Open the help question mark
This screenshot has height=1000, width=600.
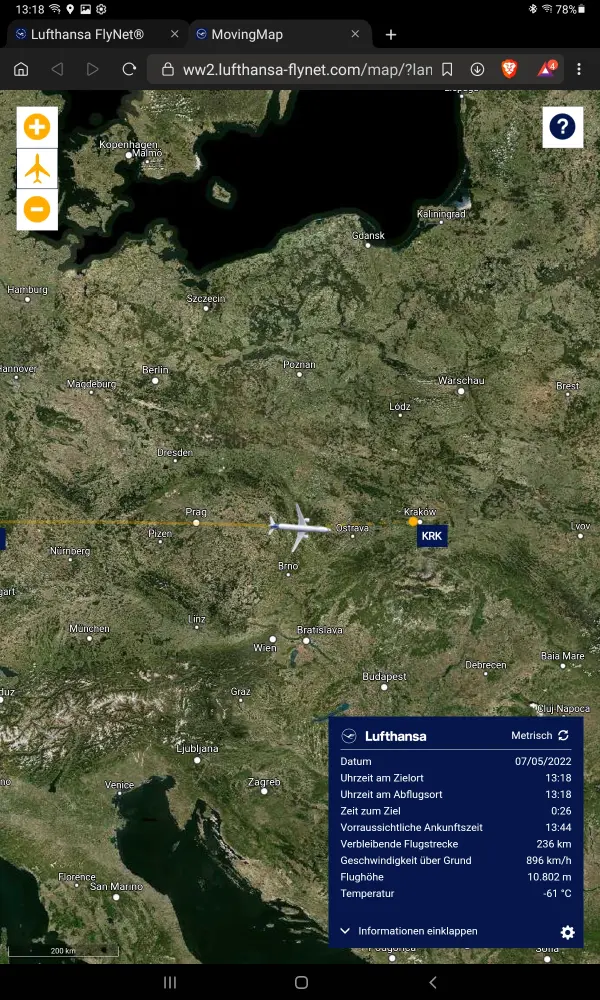563,127
